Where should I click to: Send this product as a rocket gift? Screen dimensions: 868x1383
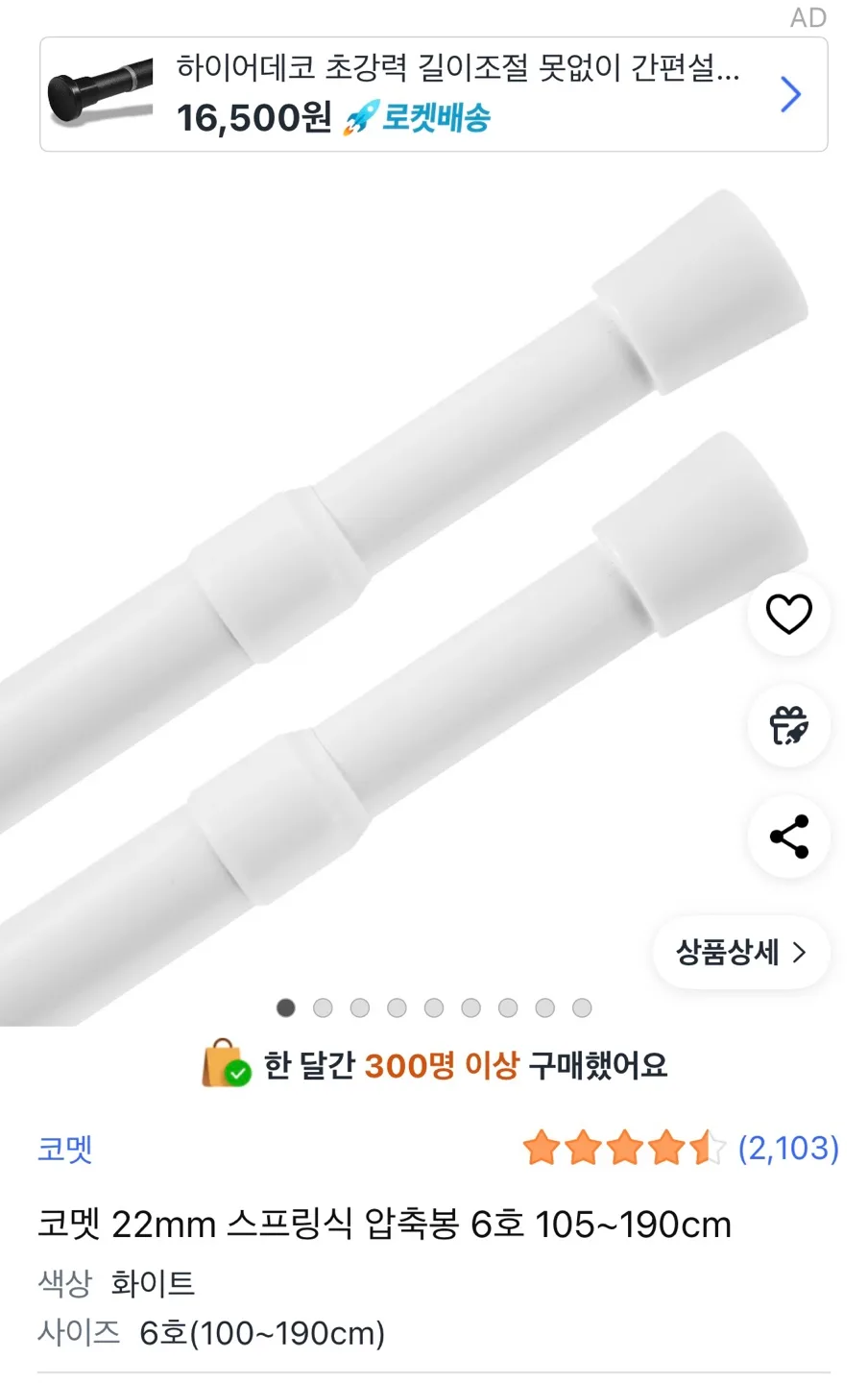tap(788, 726)
